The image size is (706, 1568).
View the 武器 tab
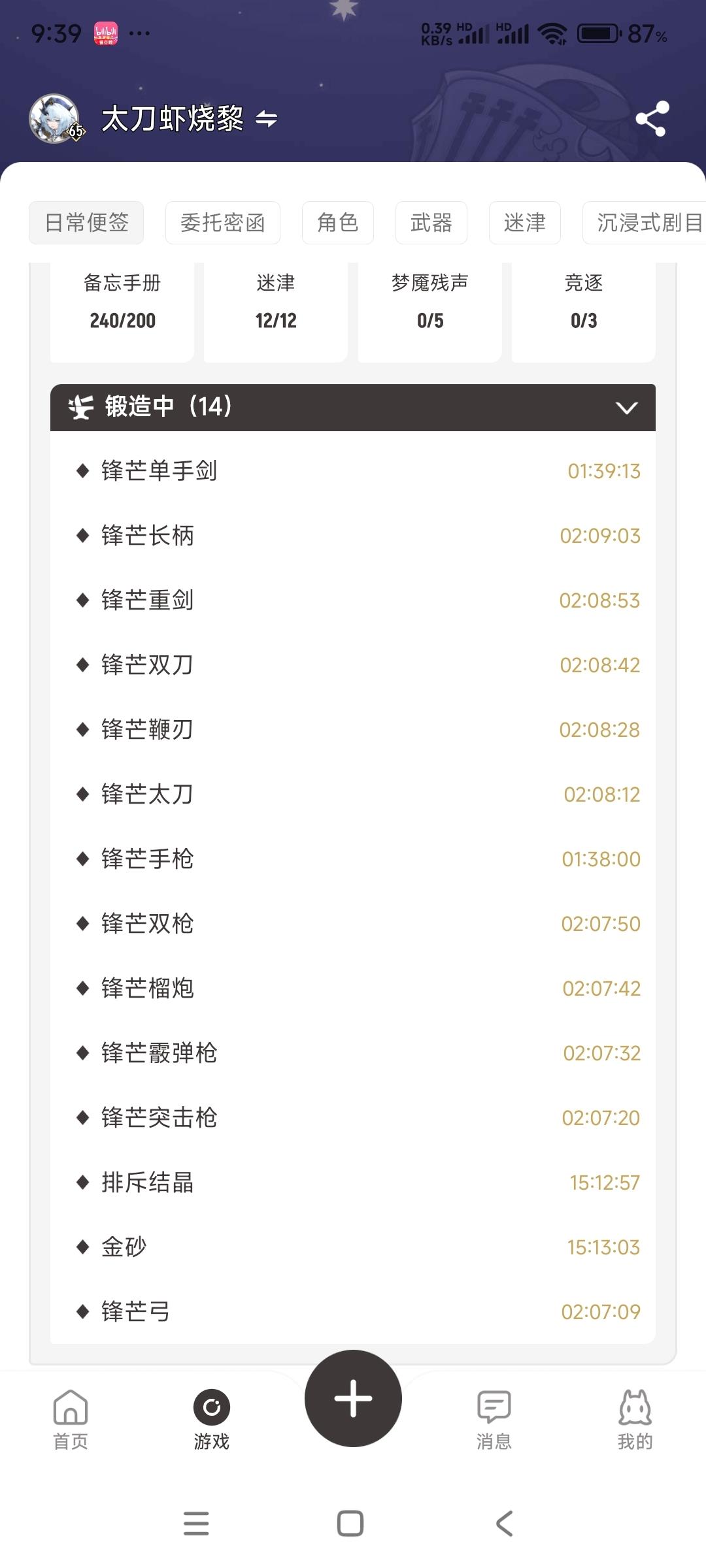pyautogui.click(x=431, y=223)
